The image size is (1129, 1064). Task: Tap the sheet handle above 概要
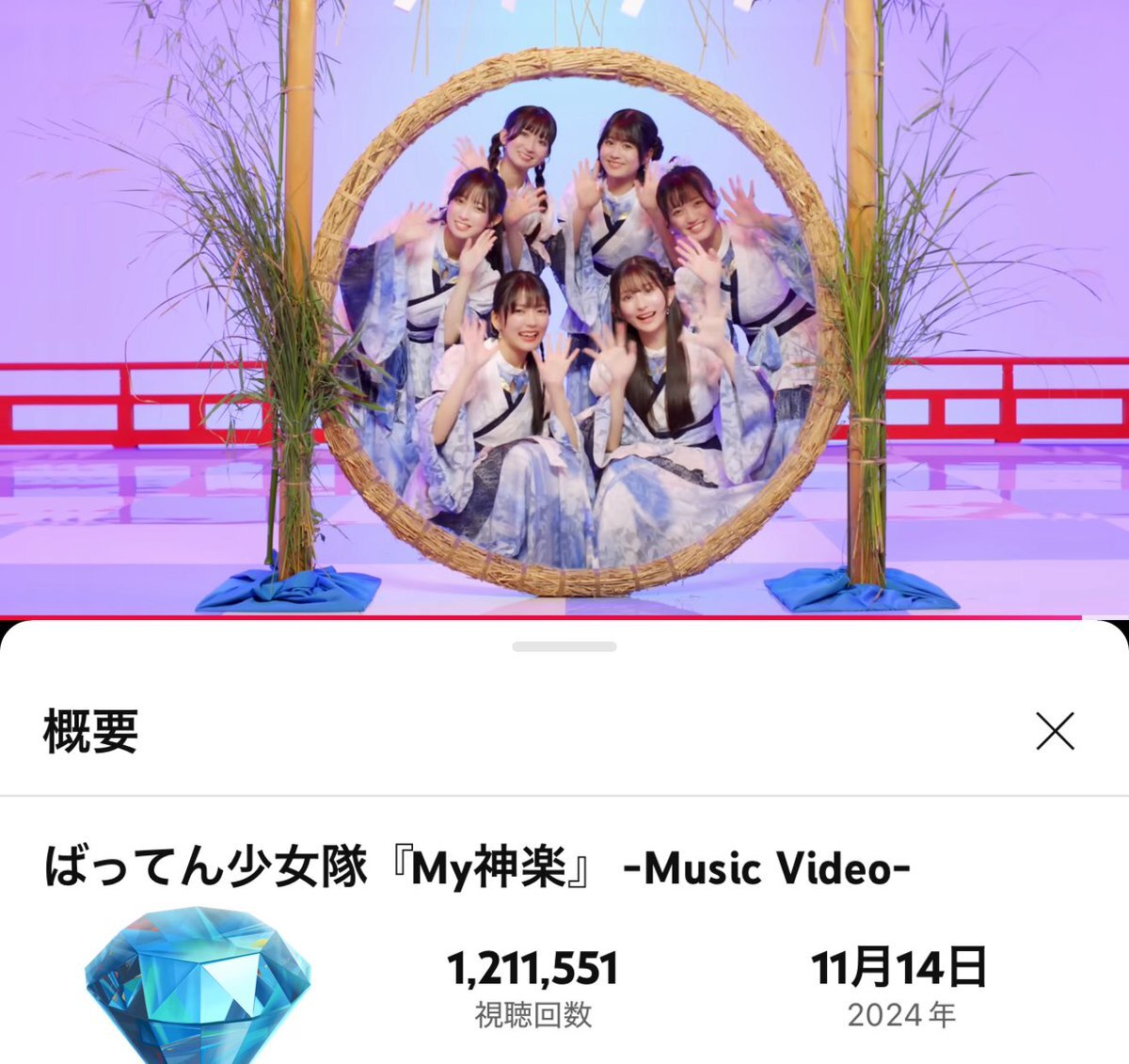tap(564, 647)
